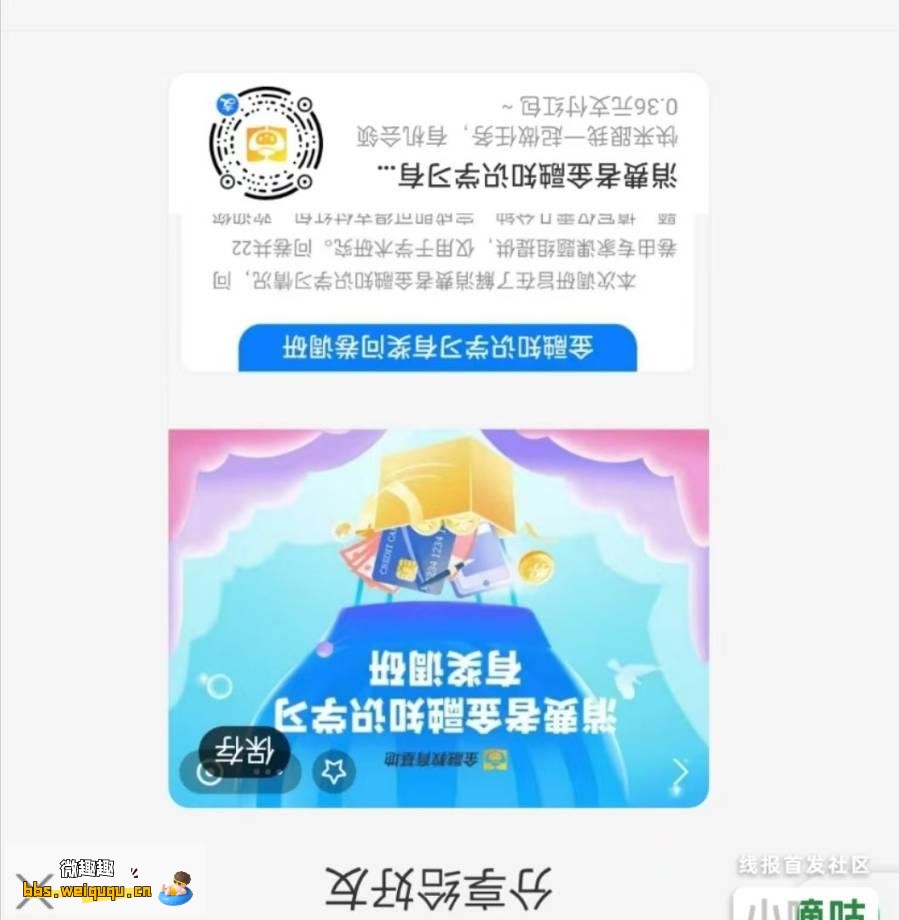The height and width of the screenshot is (920, 899).
Task: Click the history clock icon on the carousel
Action: 210,772
